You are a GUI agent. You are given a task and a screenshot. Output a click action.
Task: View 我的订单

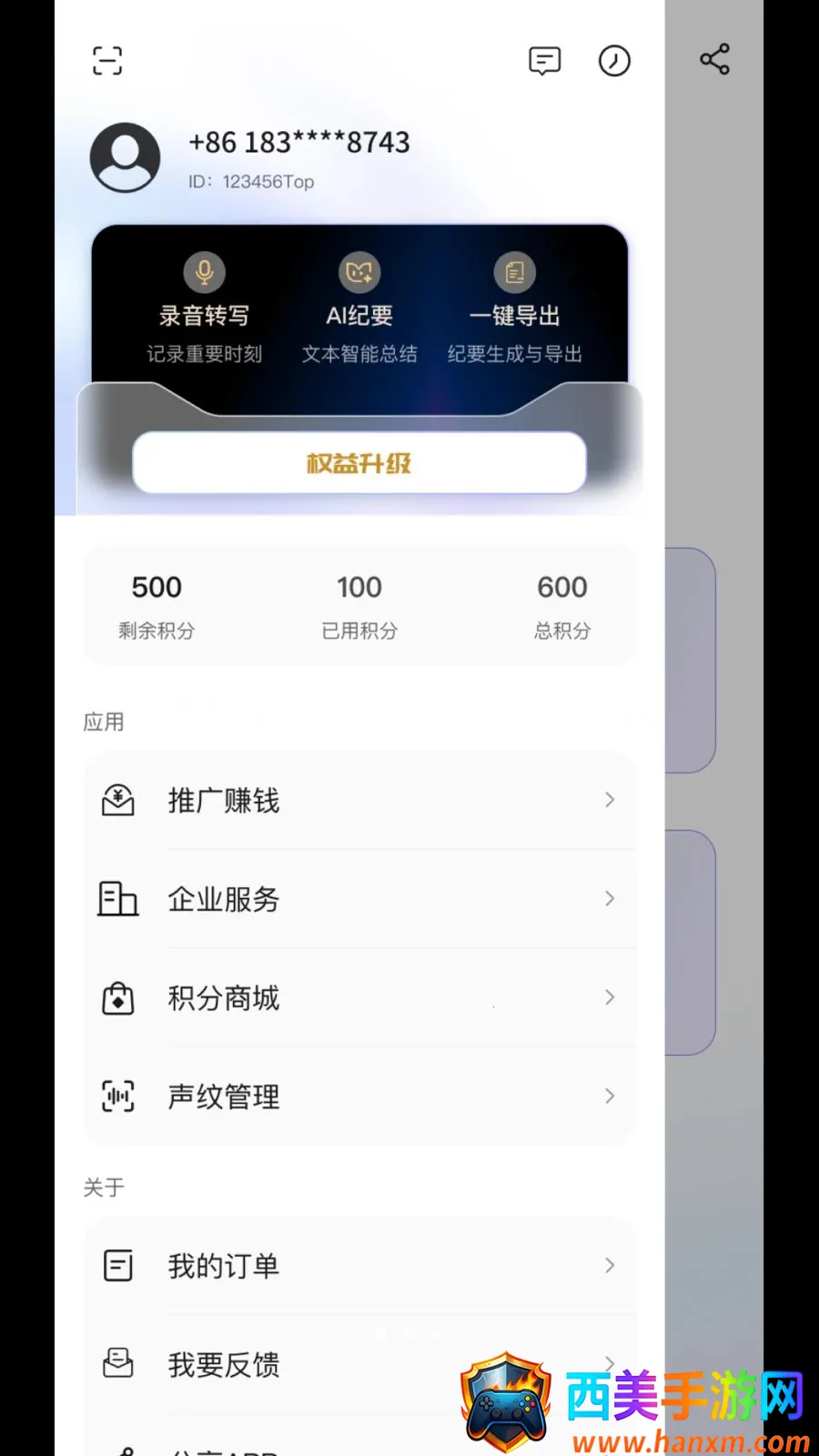click(359, 1266)
